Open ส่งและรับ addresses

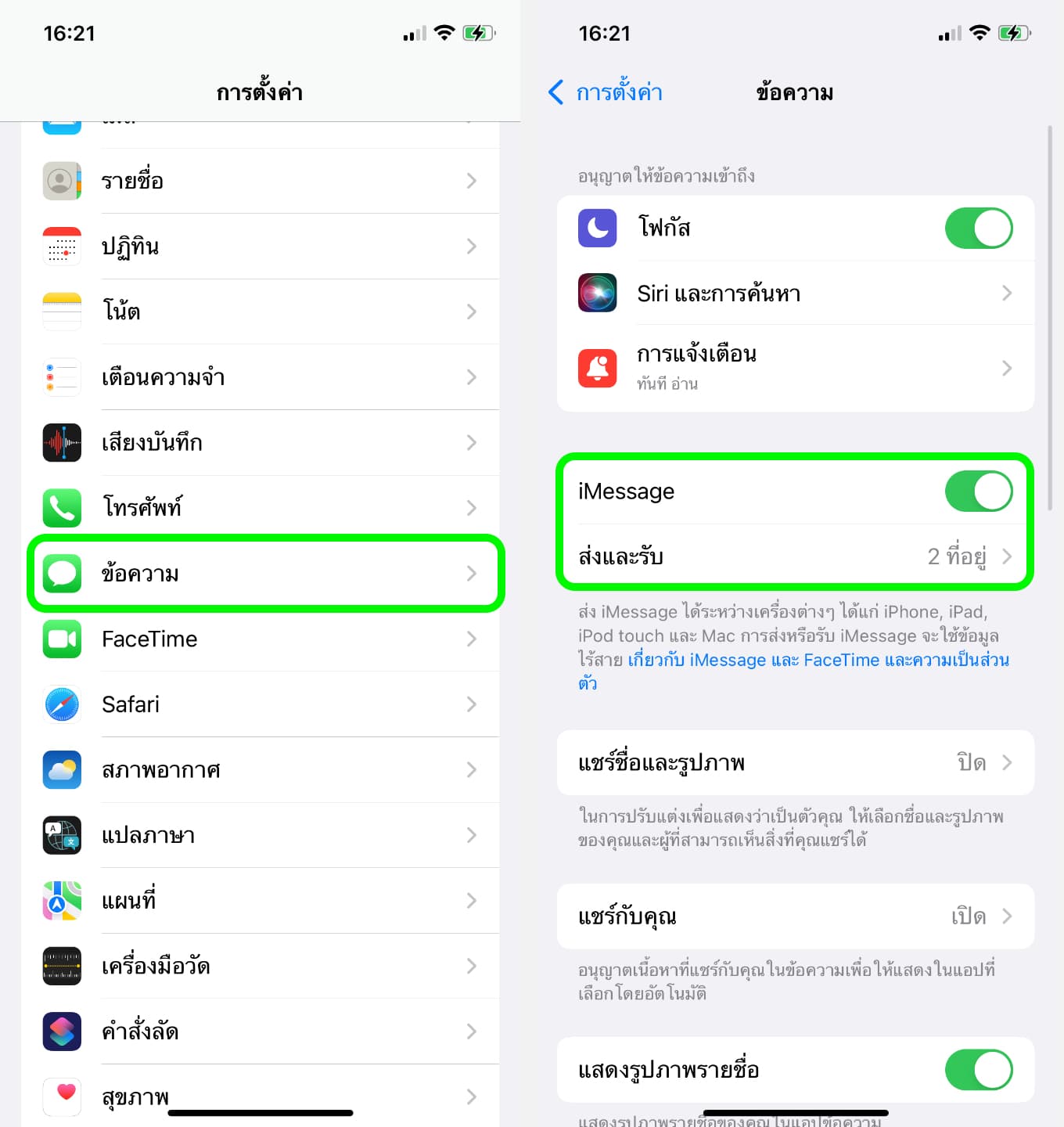pyautogui.click(x=795, y=556)
